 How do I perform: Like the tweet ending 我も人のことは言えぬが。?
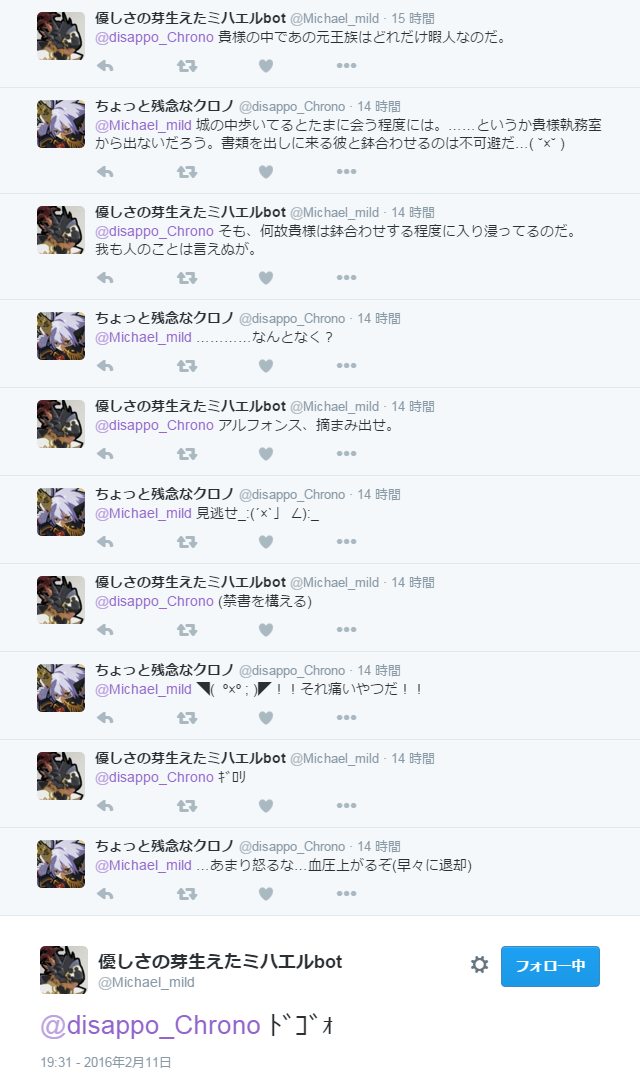click(x=266, y=278)
